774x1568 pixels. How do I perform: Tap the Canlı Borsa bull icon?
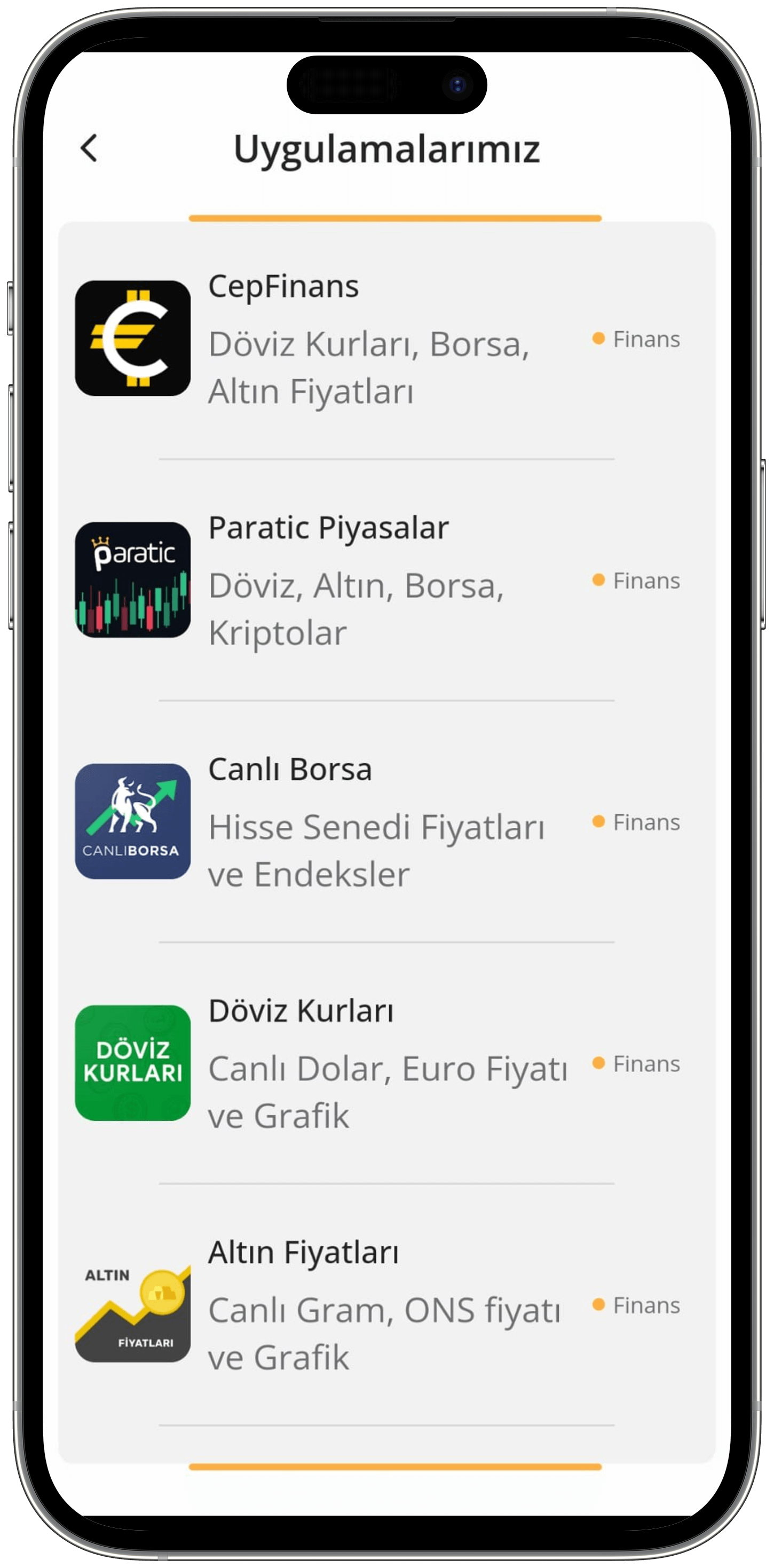click(x=133, y=822)
